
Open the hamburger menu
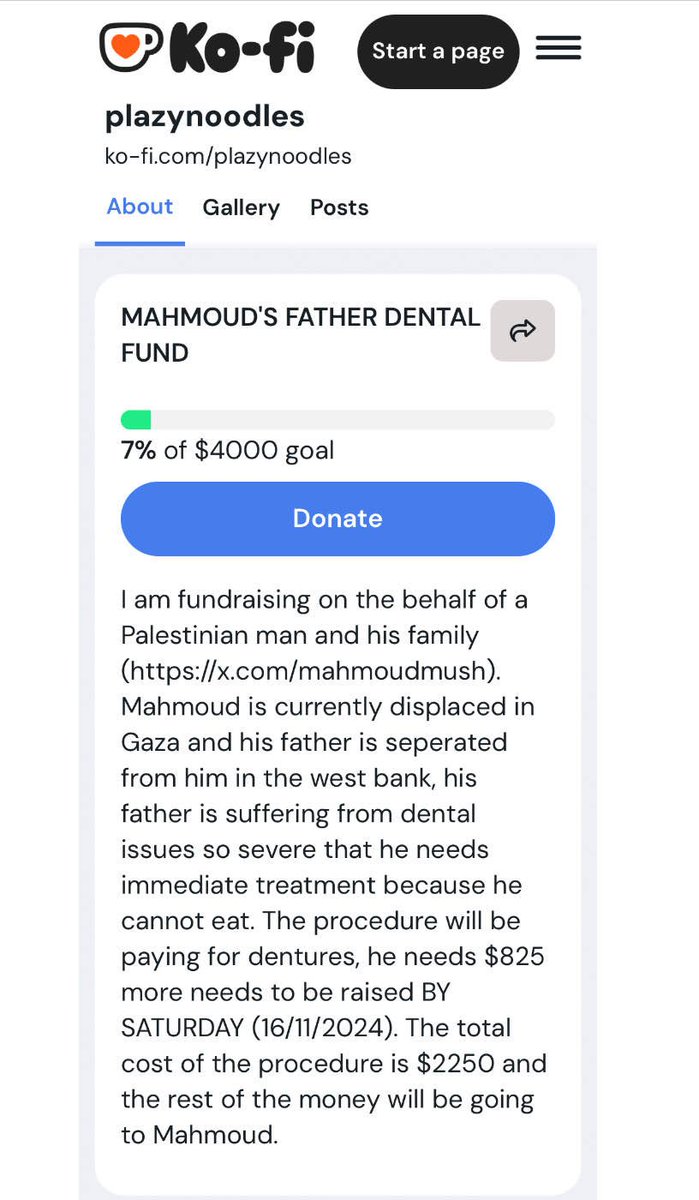tap(558, 48)
